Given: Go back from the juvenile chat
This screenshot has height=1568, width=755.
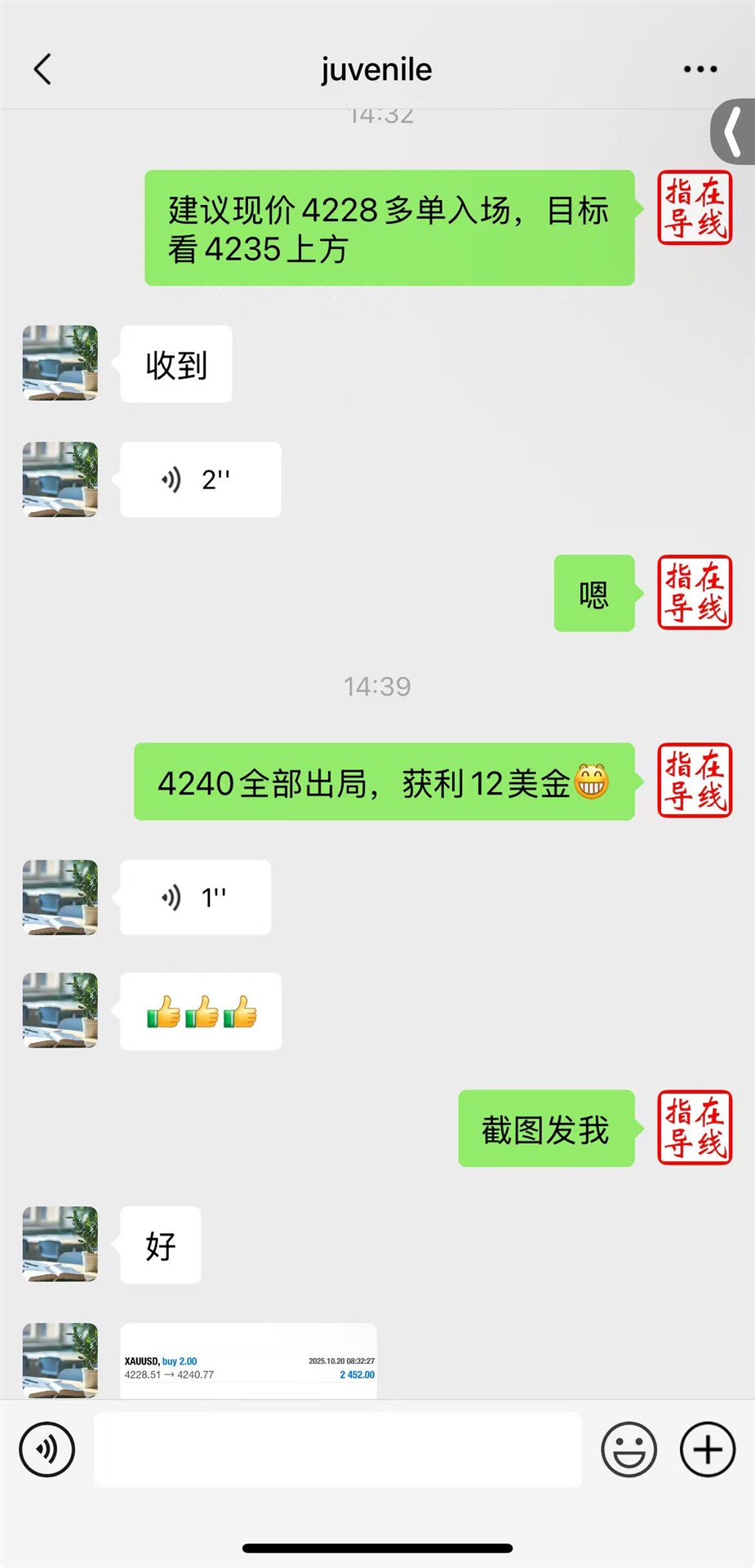Looking at the screenshot, I should (42, 69).
